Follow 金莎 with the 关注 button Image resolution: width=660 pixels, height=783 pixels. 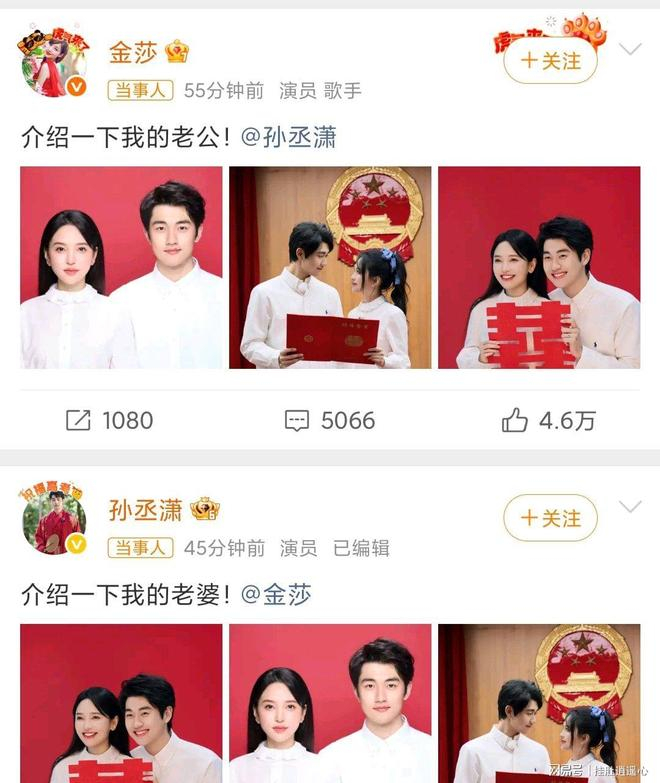point(550,61)
